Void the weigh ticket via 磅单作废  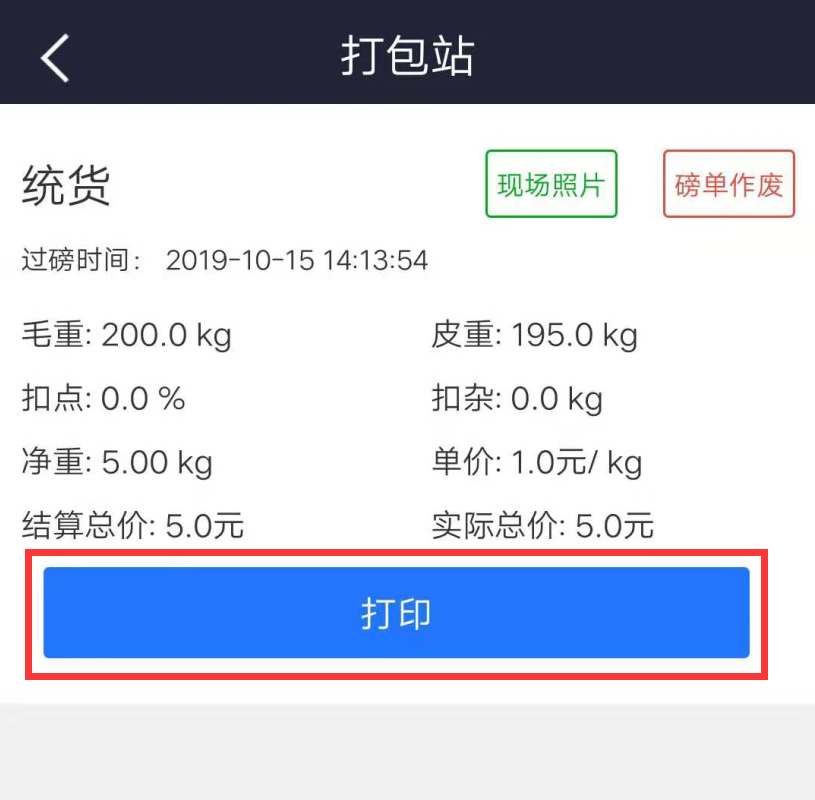(x=729, y=184)
